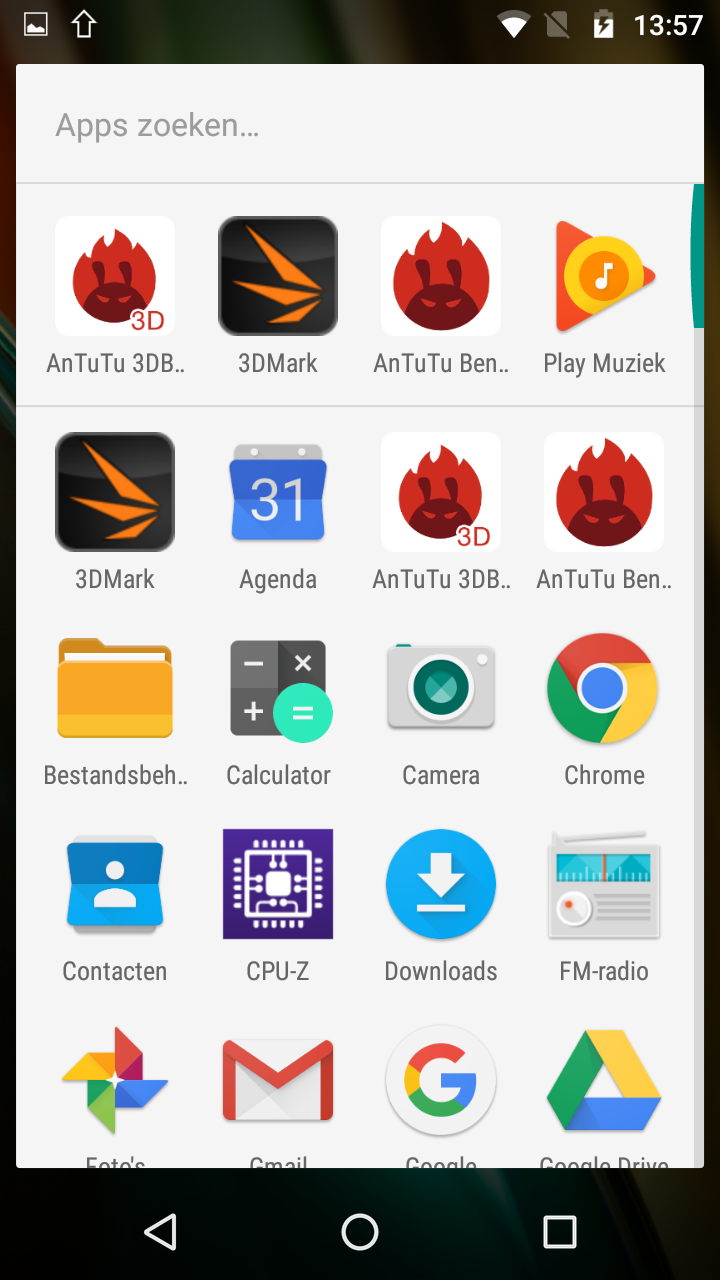Launch the CPU-Z app

point(278,886)
